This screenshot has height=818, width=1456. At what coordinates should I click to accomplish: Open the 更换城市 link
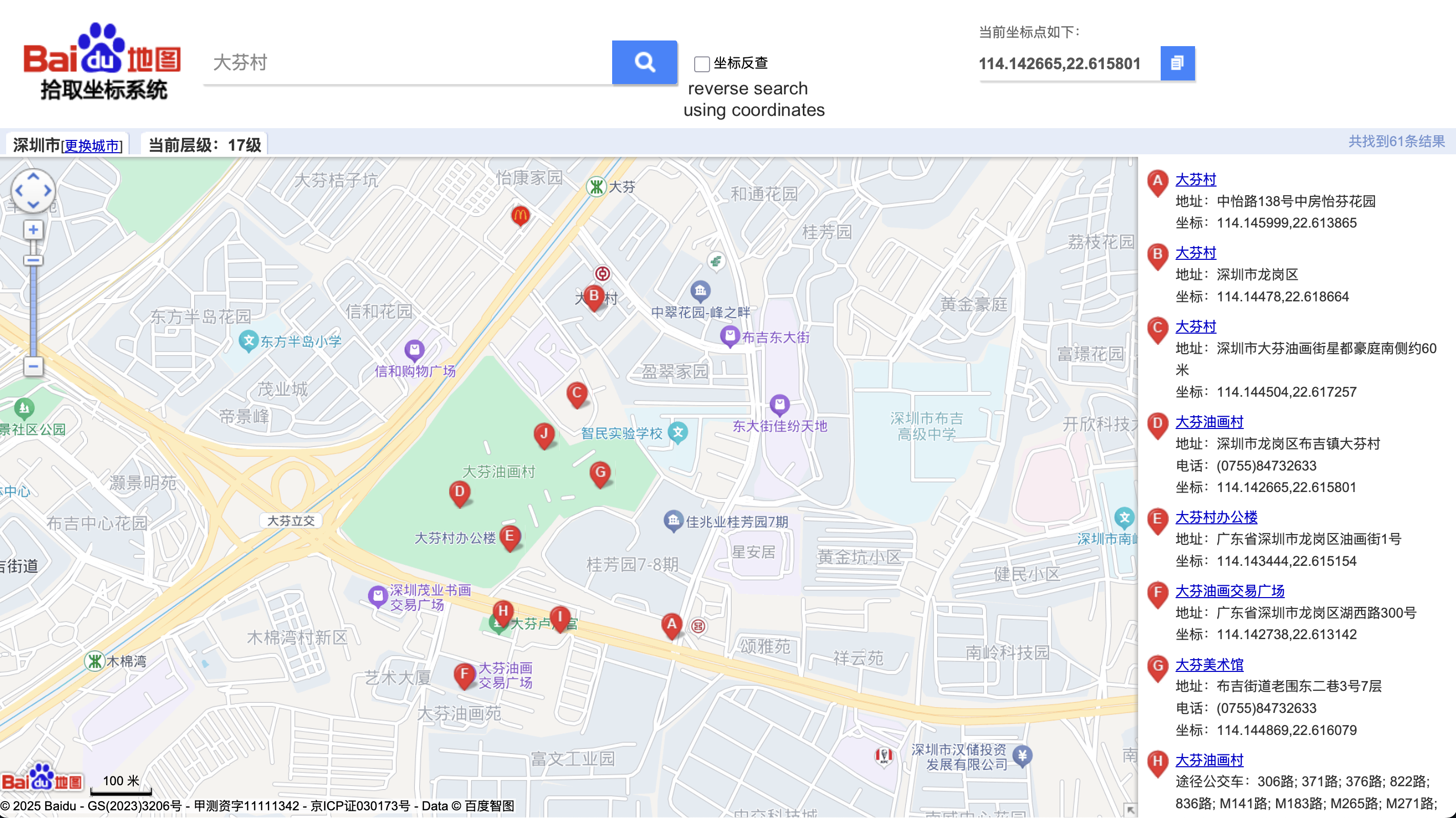click(92, 146)
